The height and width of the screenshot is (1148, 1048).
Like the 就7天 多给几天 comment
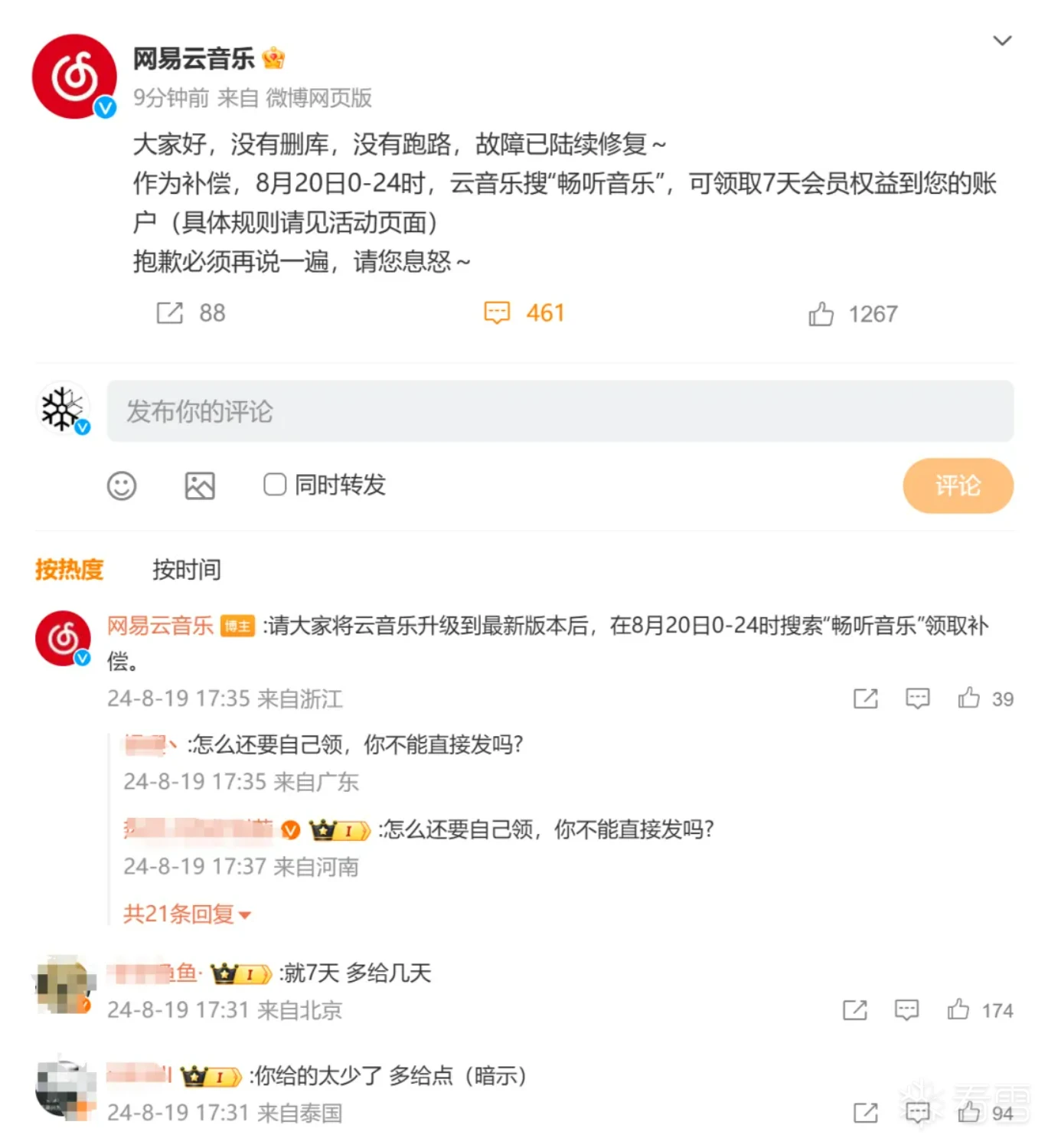[x=958, y=1010]
